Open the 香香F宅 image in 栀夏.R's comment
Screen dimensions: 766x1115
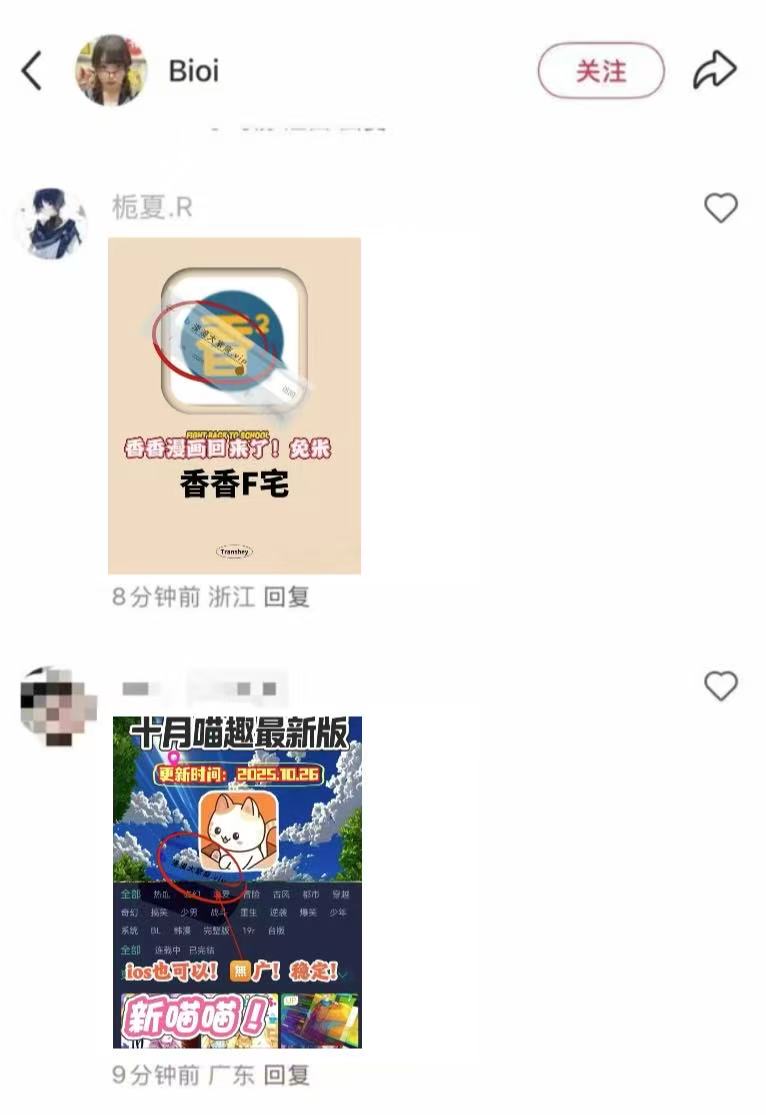[x=234, y=405]
